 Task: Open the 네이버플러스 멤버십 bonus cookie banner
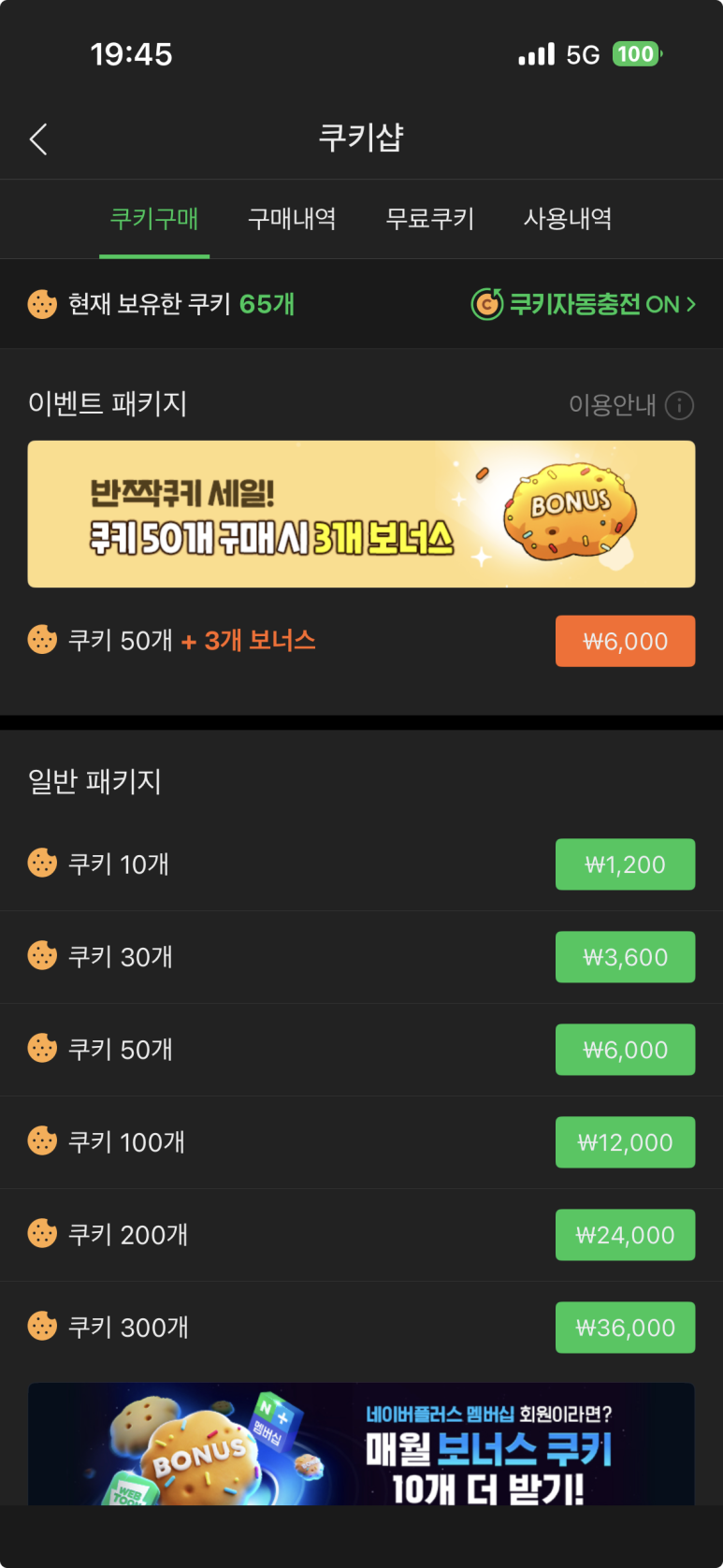(361, 1445)
